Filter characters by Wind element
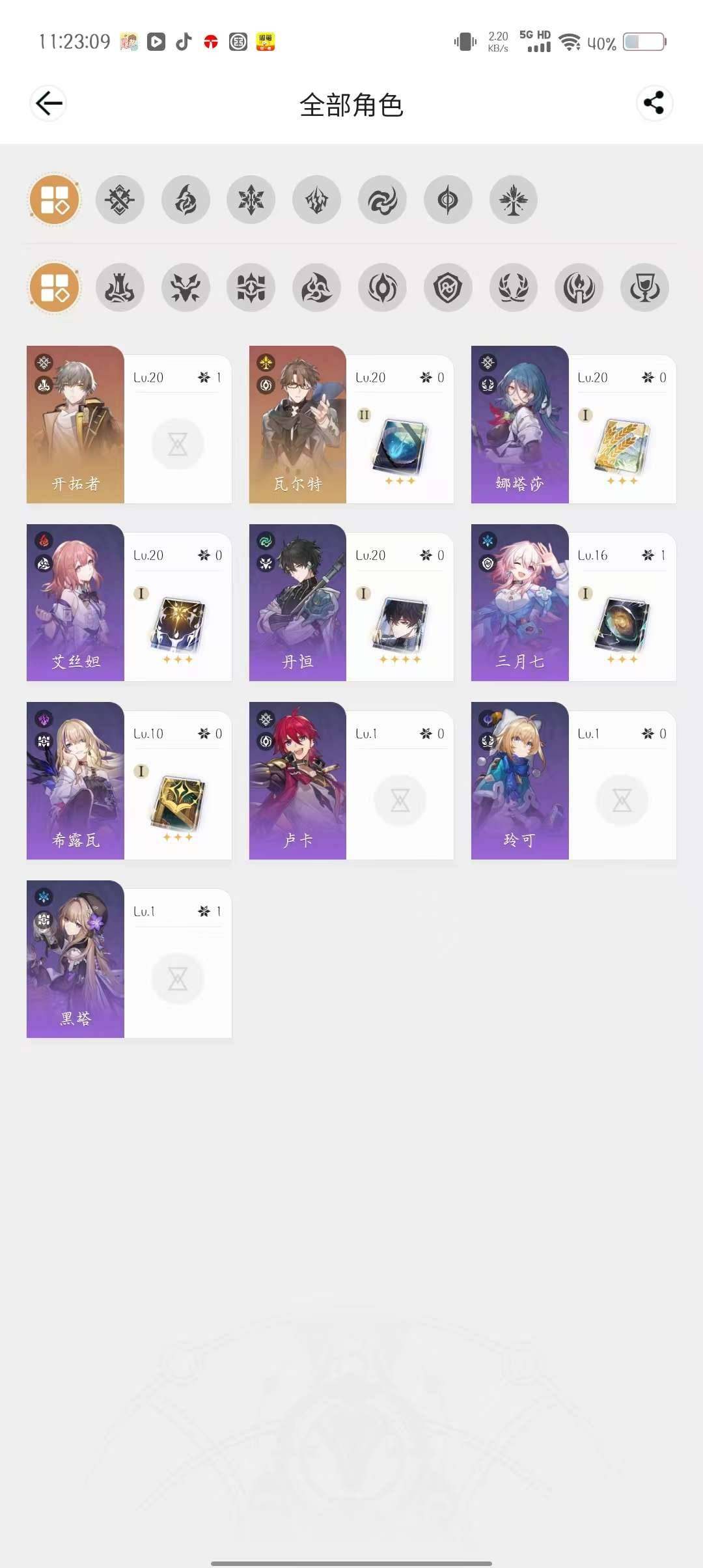Viewport: 703px width, 1568px height. pos(383,200)
